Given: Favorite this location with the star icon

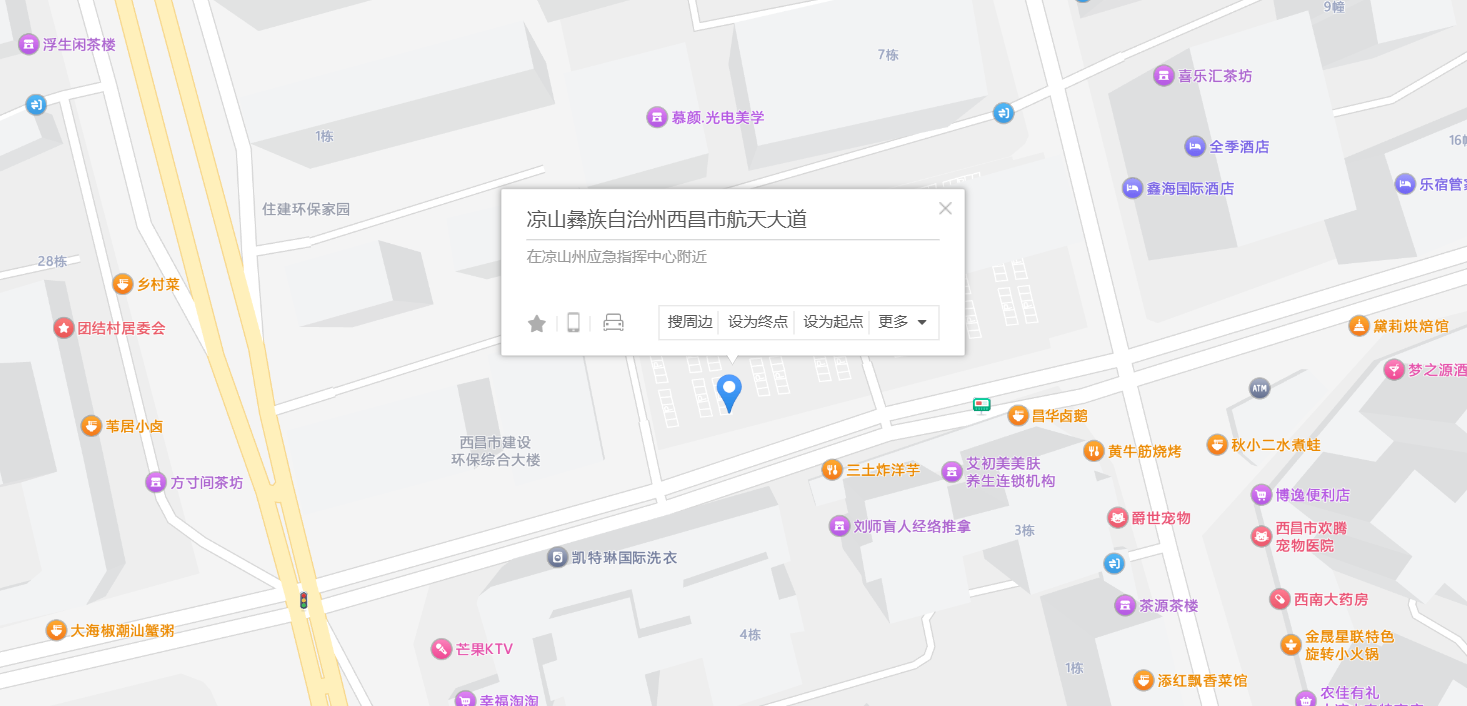Looking at the screenshot, I should [x=537, y=323].
